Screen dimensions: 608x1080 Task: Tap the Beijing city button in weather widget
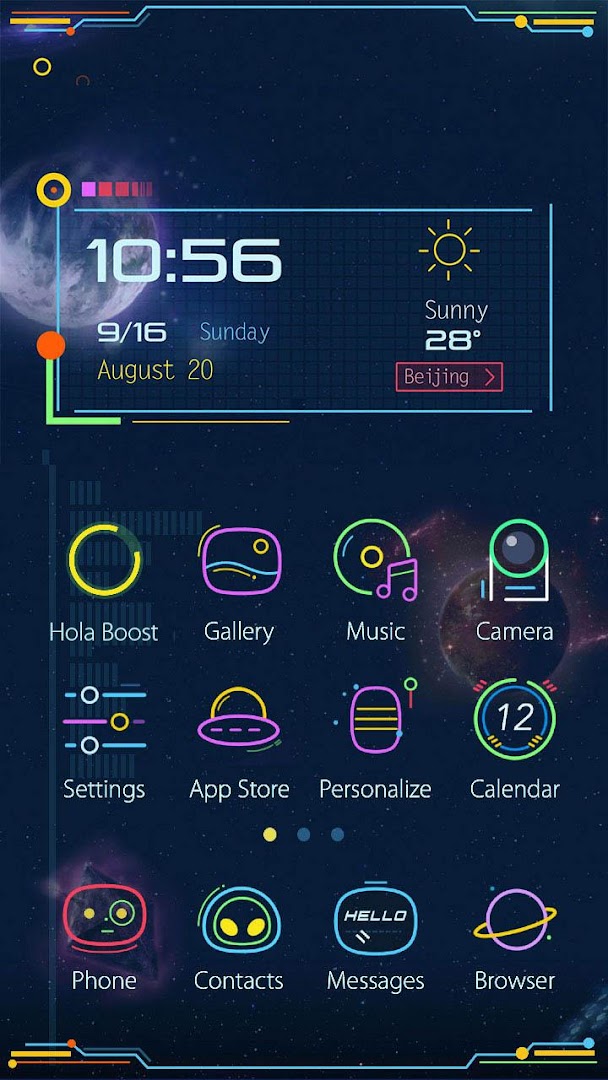(449, 377)
